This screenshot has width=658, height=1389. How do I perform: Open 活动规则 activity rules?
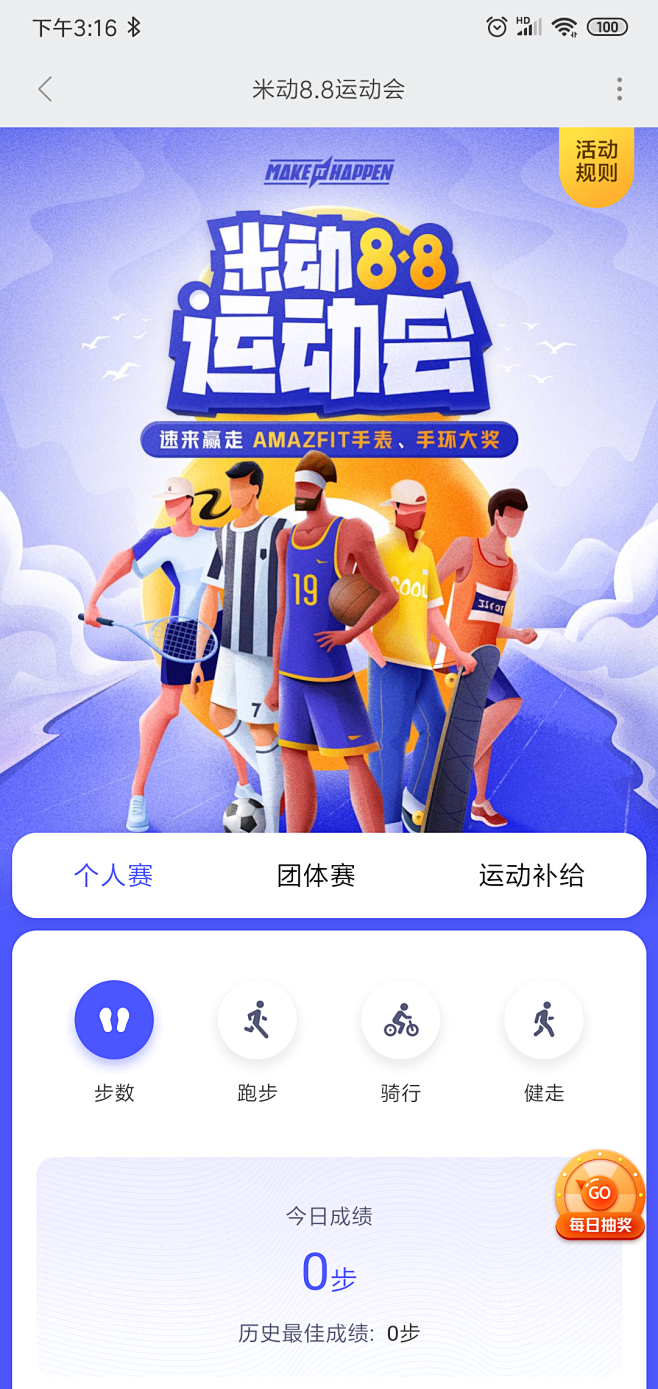point(596,163)
